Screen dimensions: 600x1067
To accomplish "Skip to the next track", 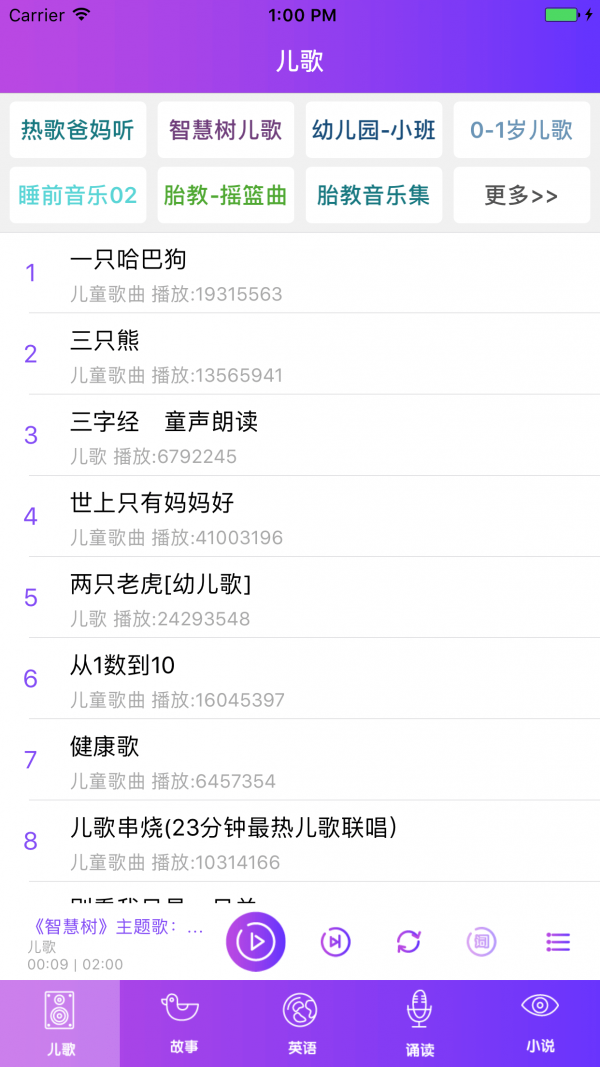I will (x=335, y=941).
